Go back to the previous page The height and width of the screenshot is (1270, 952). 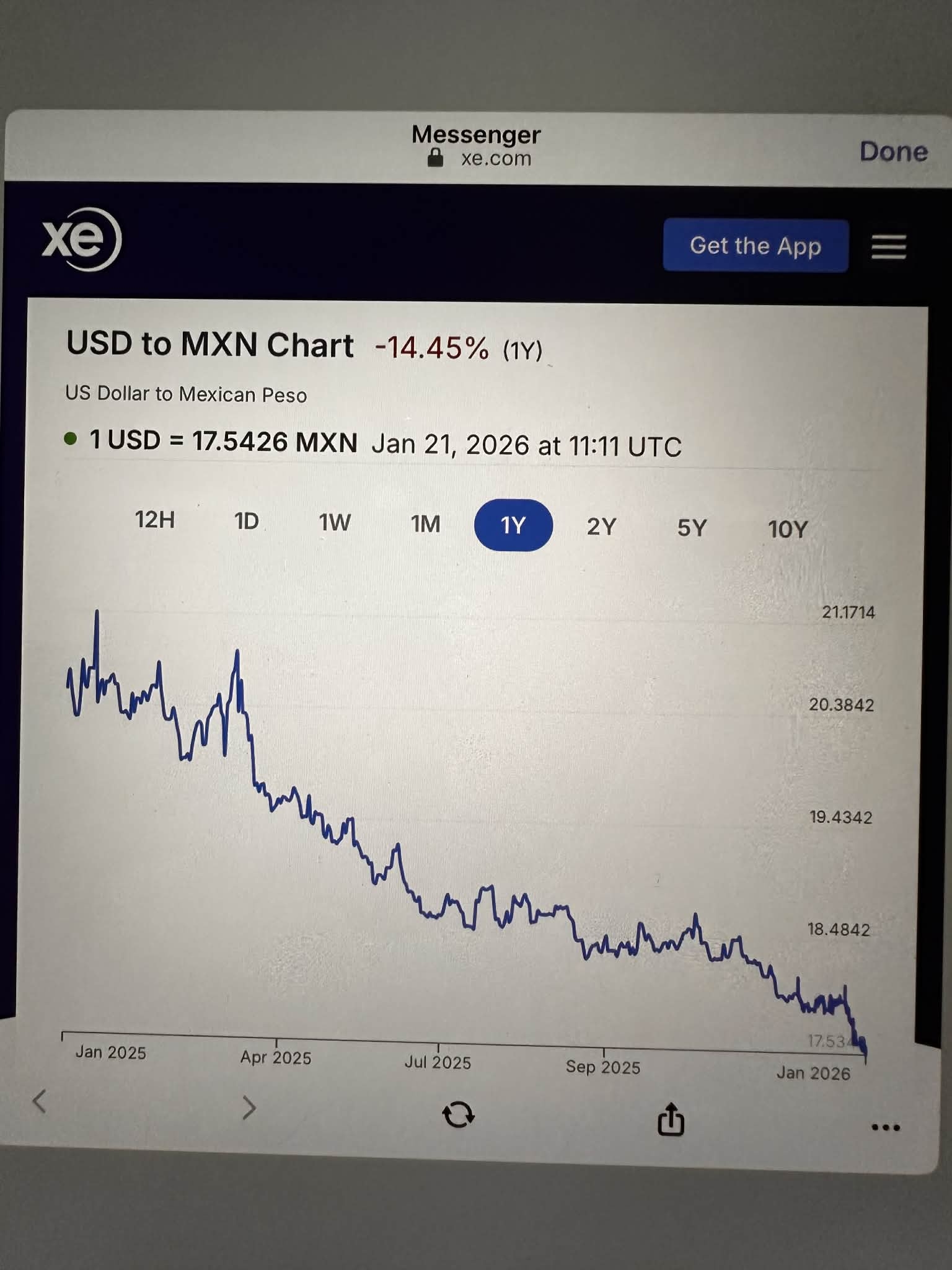(40, 1102)
